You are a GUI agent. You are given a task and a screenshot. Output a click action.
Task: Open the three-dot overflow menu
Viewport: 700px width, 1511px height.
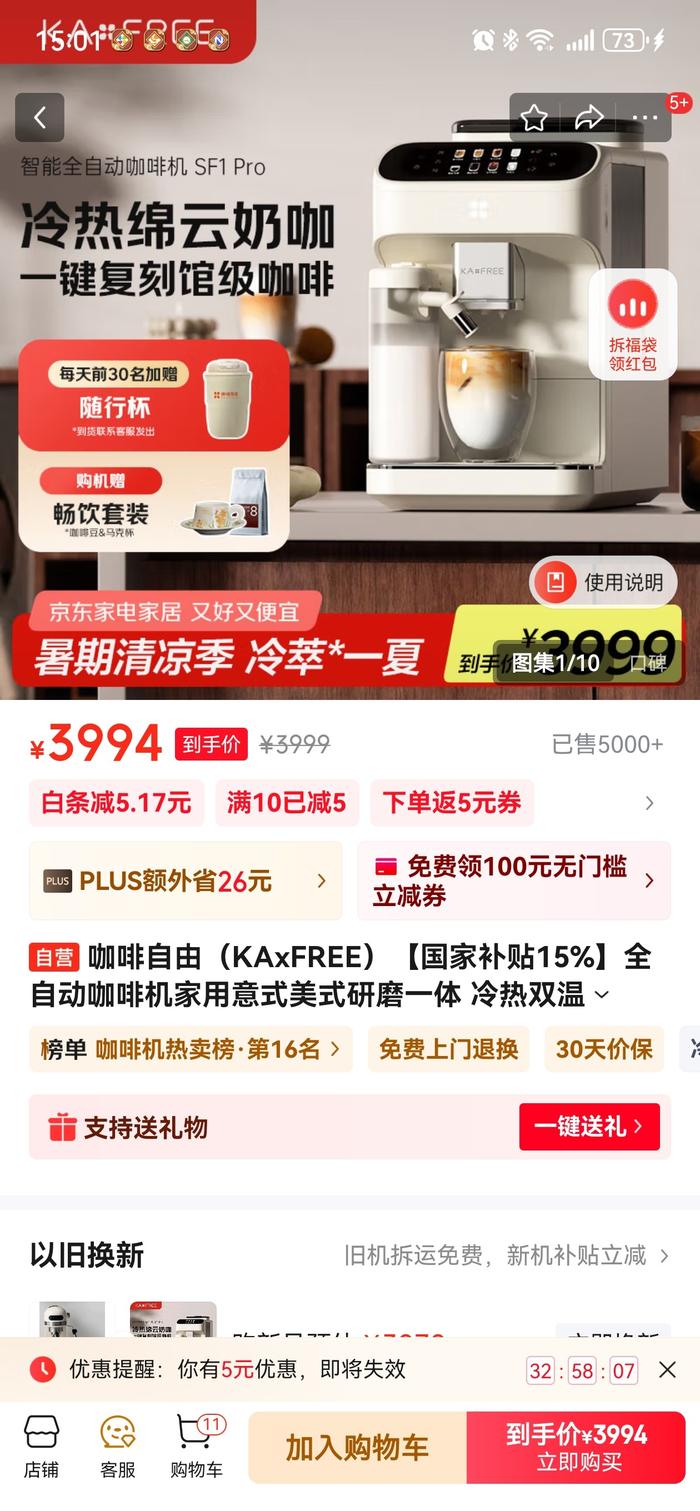pyautogui.click(x=645, y=118)
